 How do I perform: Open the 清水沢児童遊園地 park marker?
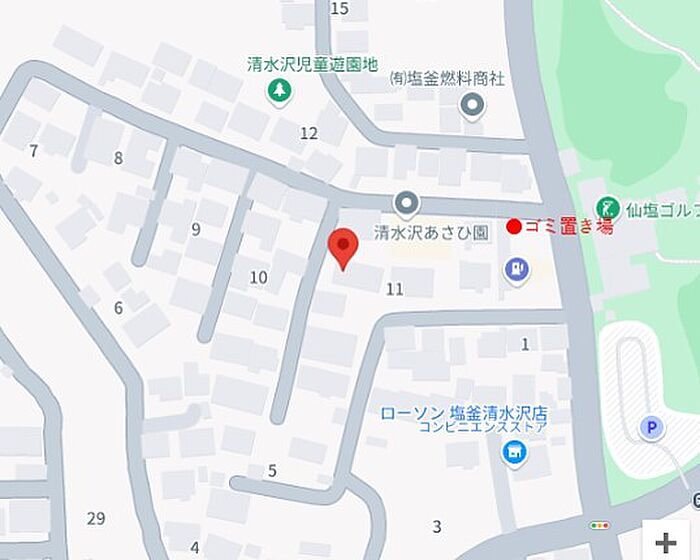pyautogui.click(x=279, y=91)
